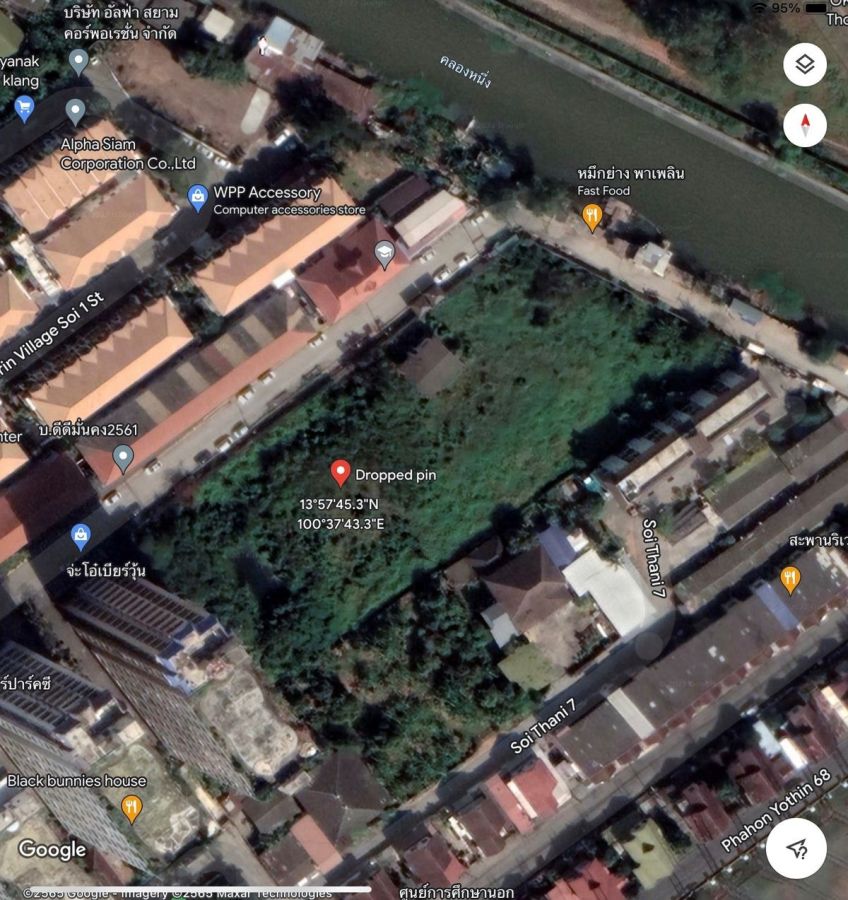
Task: Tap the compass to reset north
Action: 805,126
